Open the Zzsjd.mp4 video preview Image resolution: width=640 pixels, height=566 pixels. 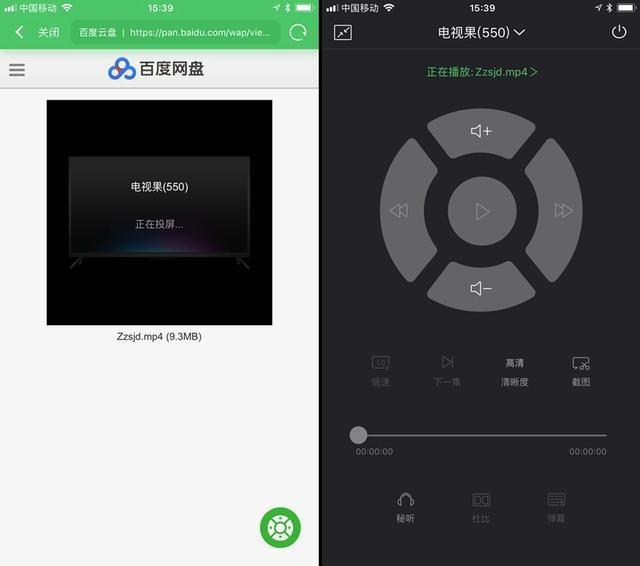159,212
